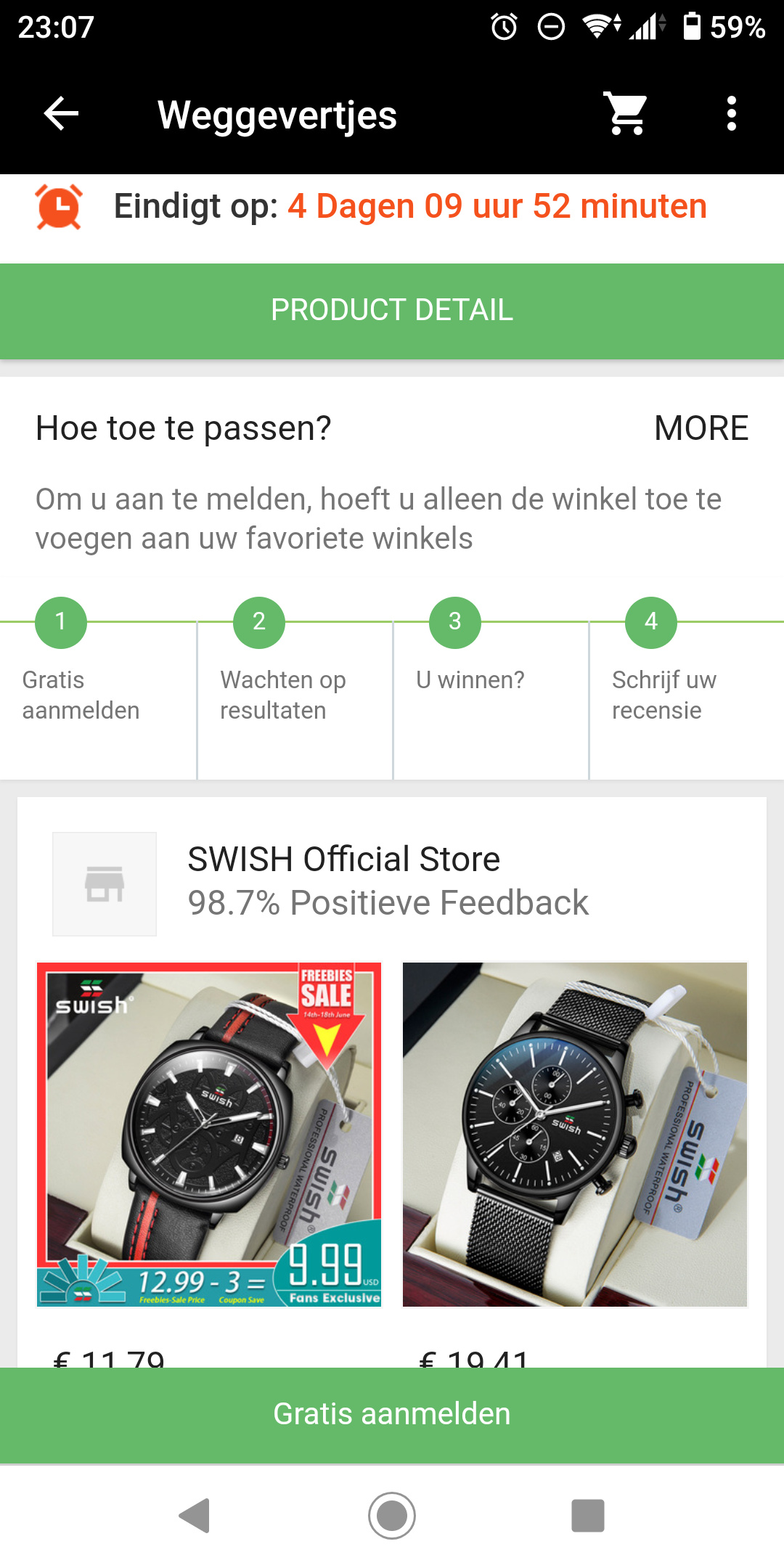Viewport: 784px width, 1568px height.
Task: Open the black mesh watch priced € 19,41
Action: 575,1135
